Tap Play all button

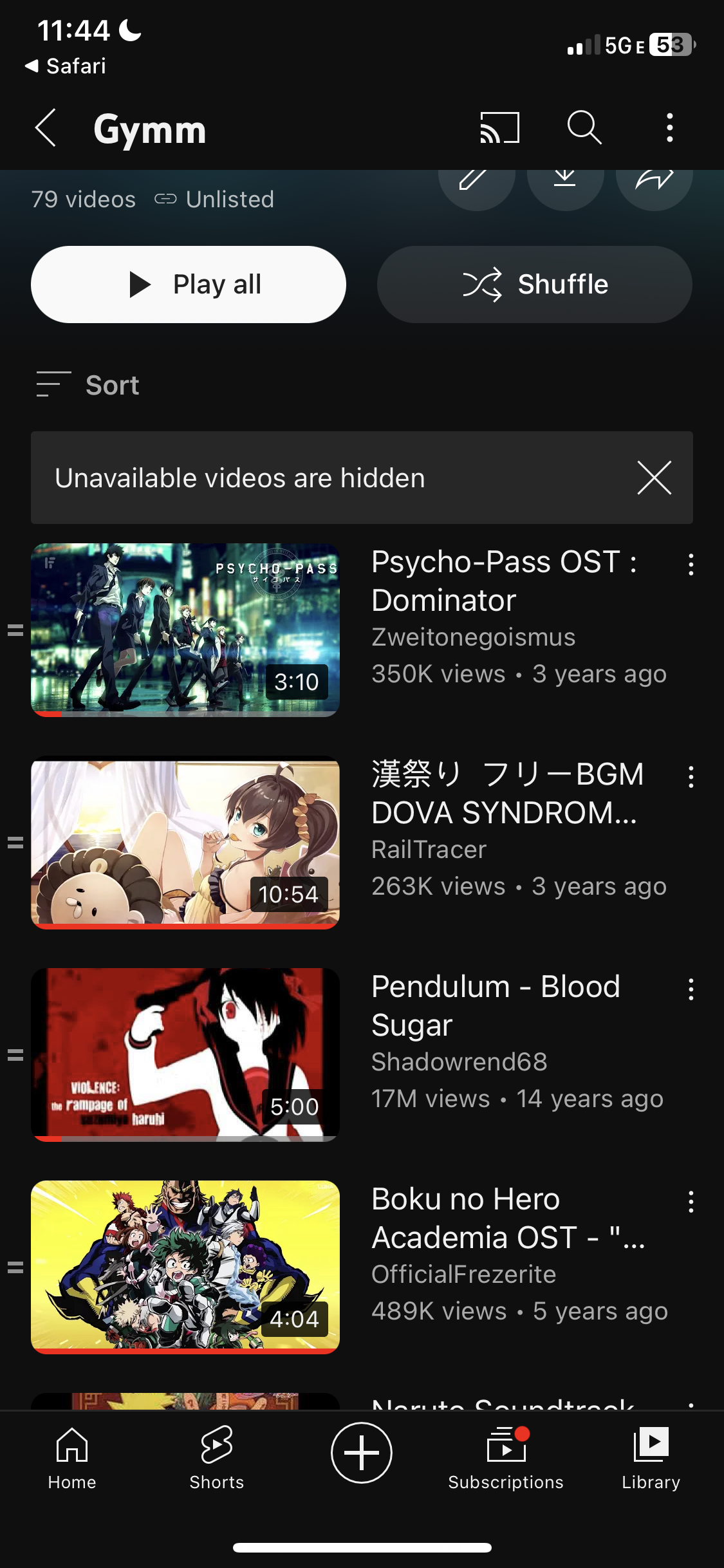click(189, 285)
